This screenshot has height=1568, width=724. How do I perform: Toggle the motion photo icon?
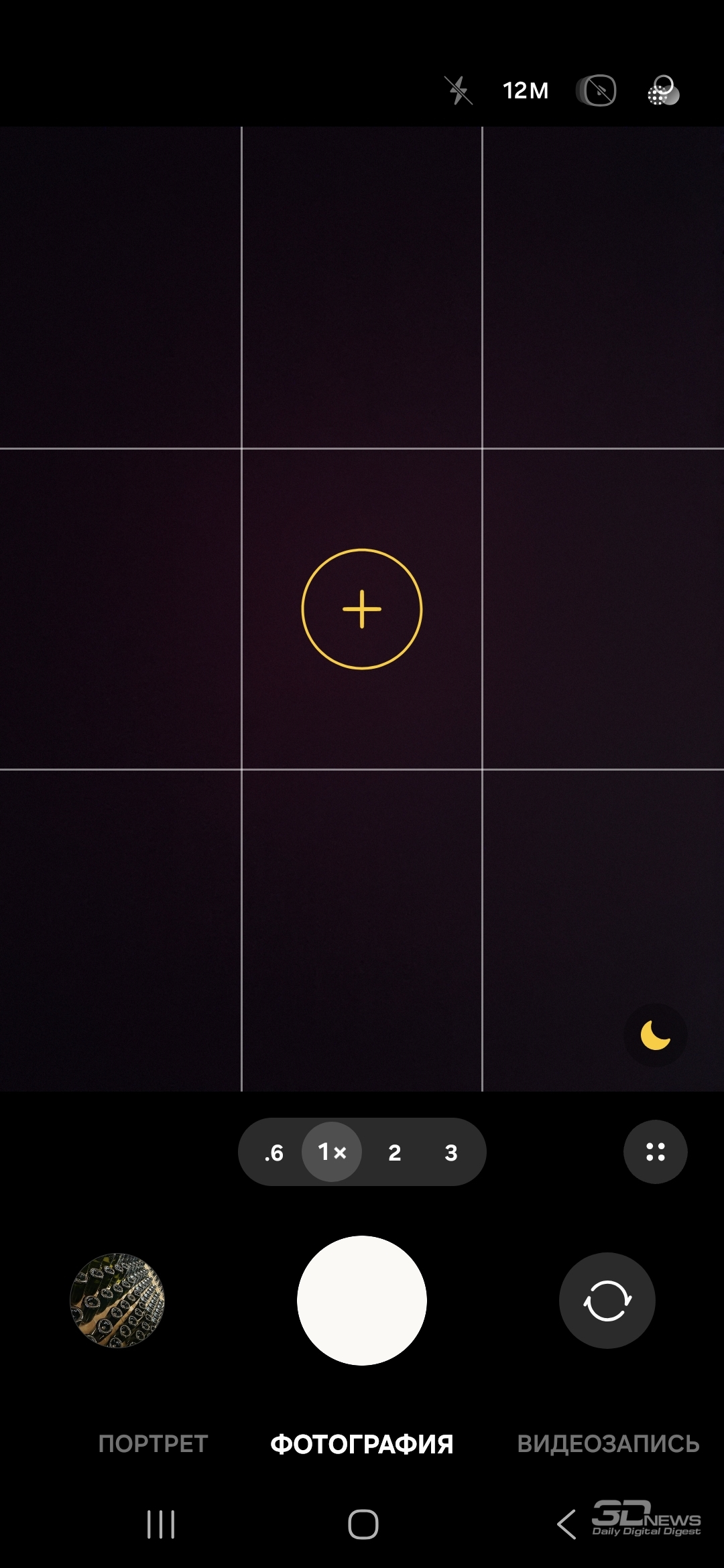pyautogui.click(x=596, y=90)
